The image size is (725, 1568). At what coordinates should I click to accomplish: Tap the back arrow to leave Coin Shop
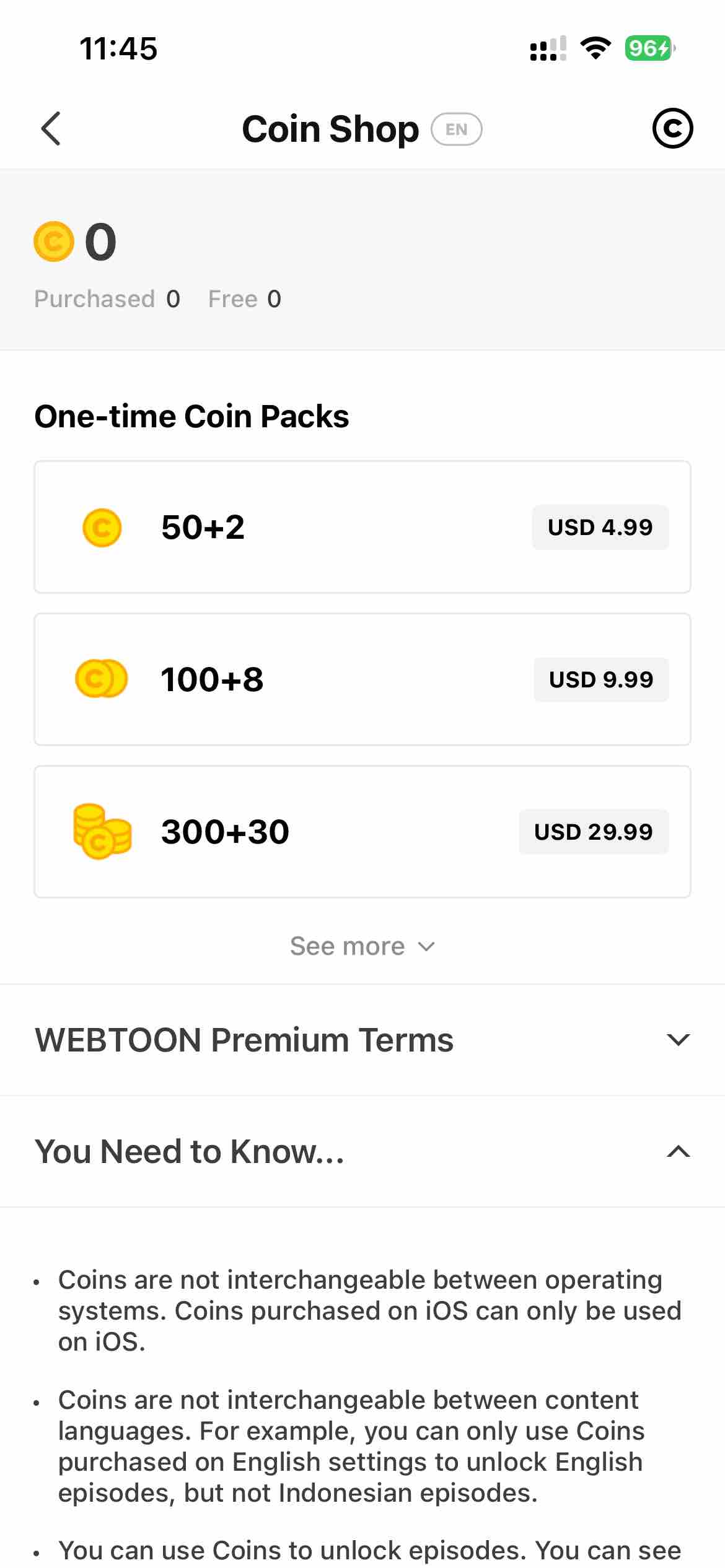pos(50,128)
